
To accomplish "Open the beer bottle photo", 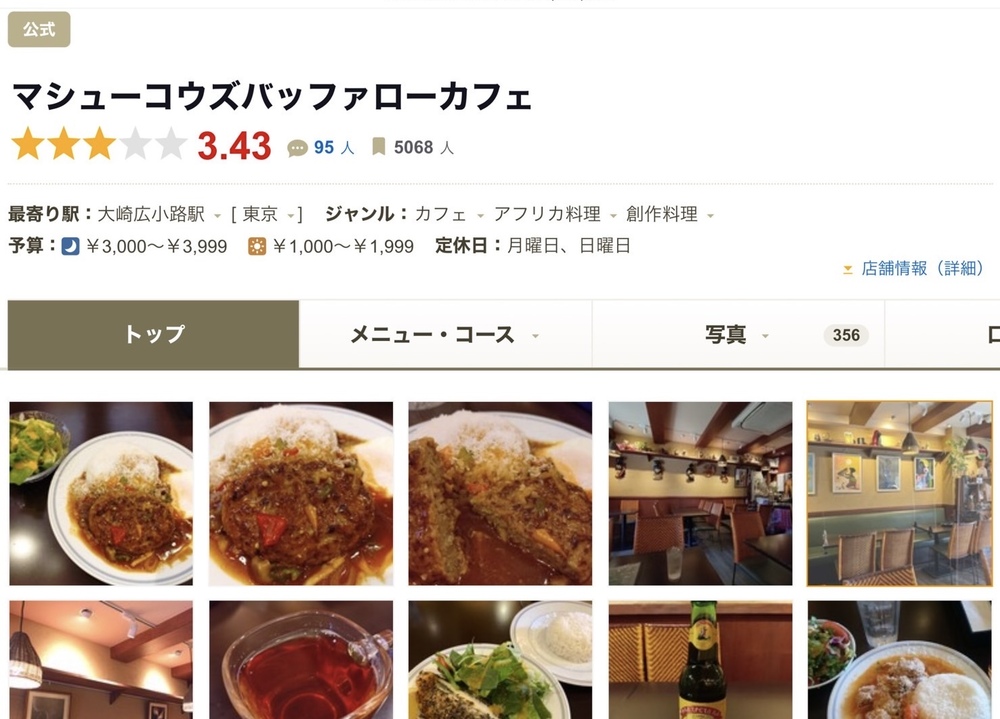I will (700, 660).
